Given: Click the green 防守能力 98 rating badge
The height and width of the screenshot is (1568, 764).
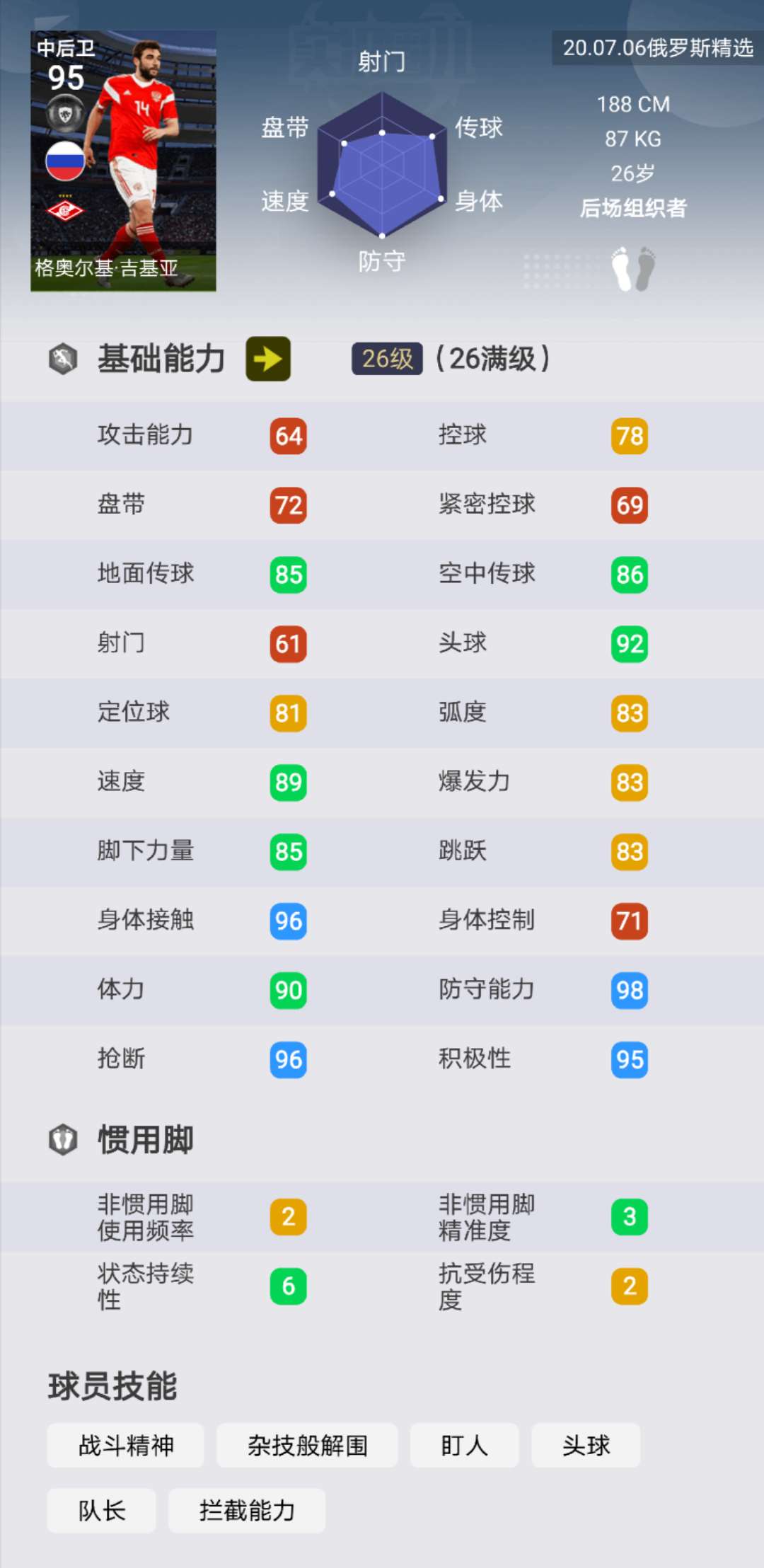Looking at the screenshot, I should point(629,990).
